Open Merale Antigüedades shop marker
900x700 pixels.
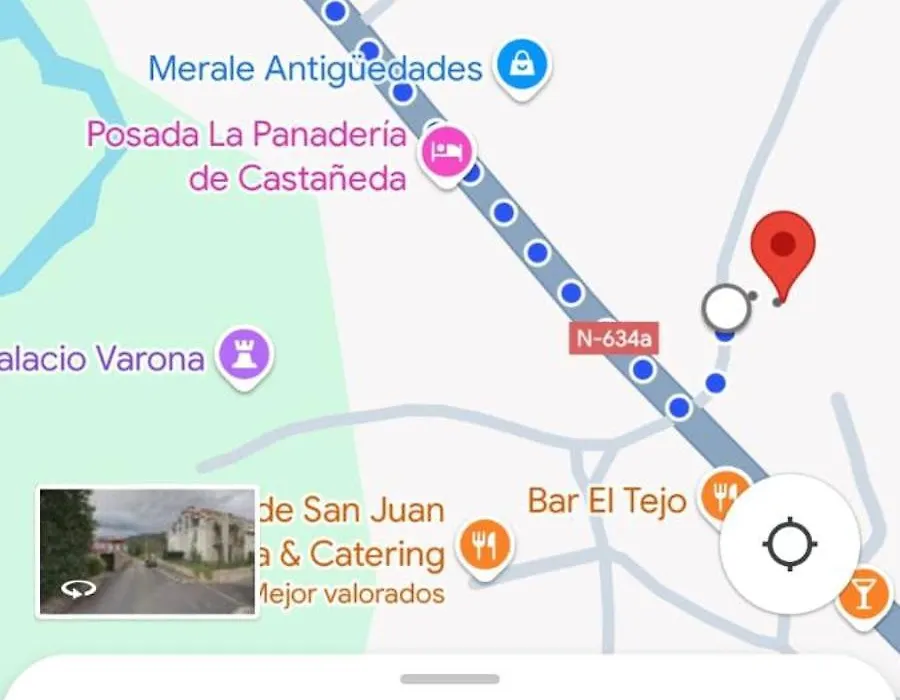point(522,65)
